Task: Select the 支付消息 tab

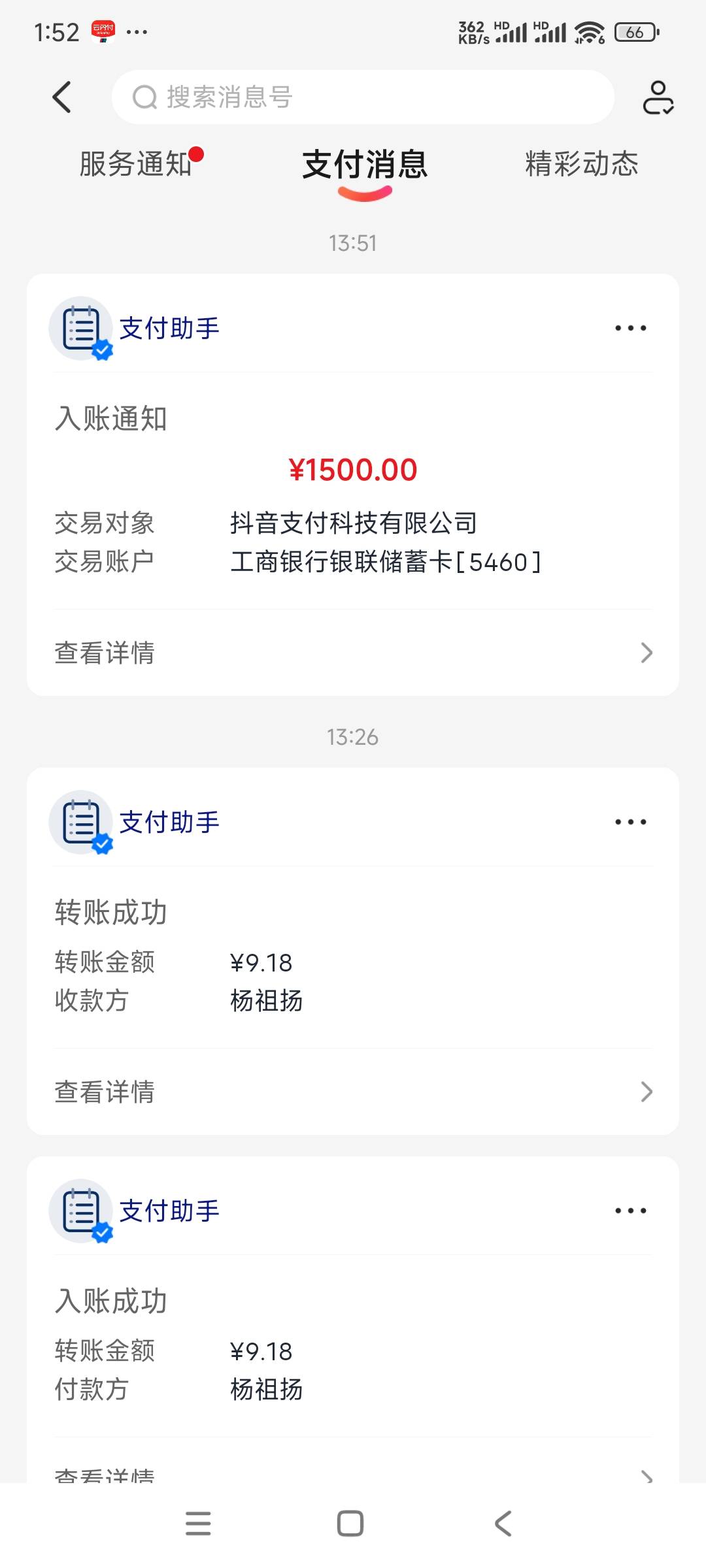Action: tap(365, 165)
